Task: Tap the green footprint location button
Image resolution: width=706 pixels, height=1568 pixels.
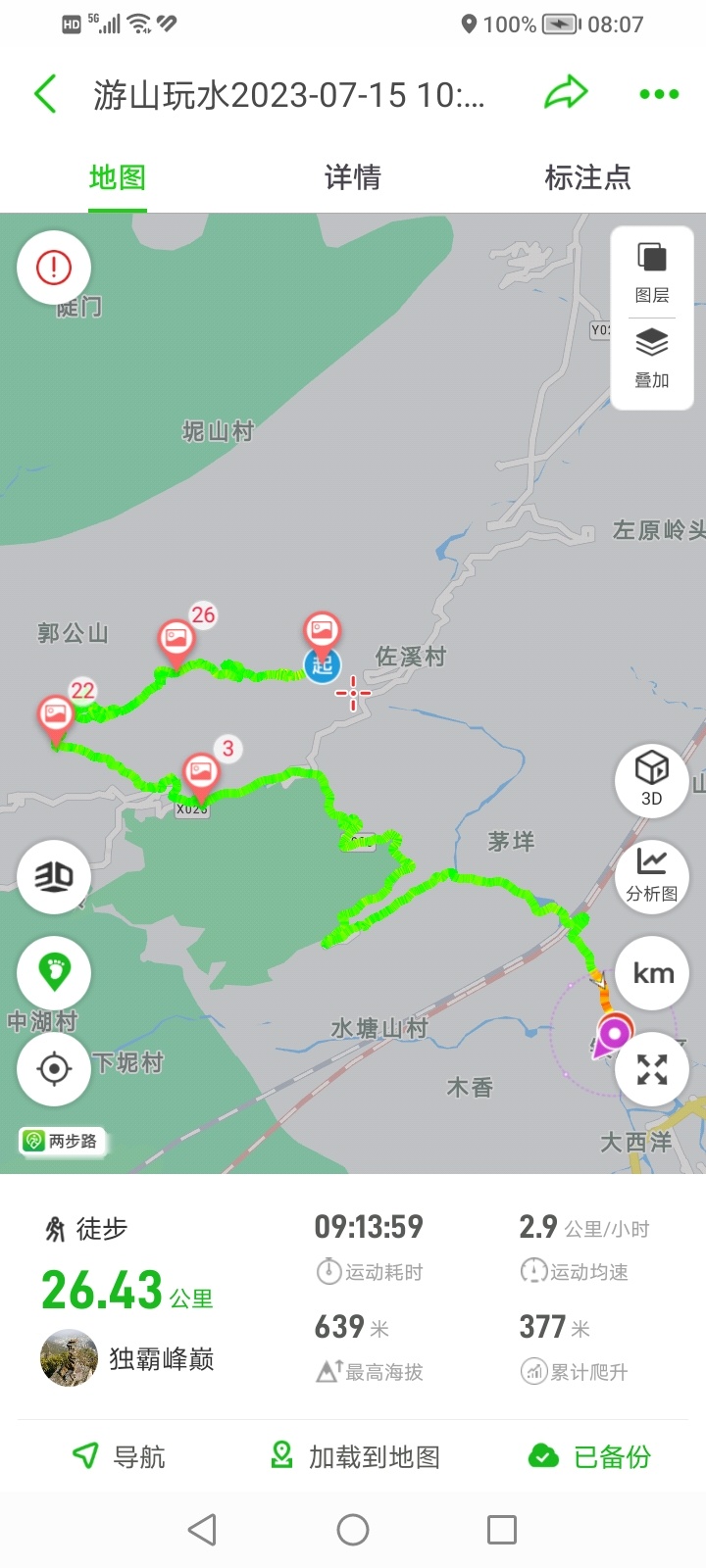Action: [x=54, y=972]
